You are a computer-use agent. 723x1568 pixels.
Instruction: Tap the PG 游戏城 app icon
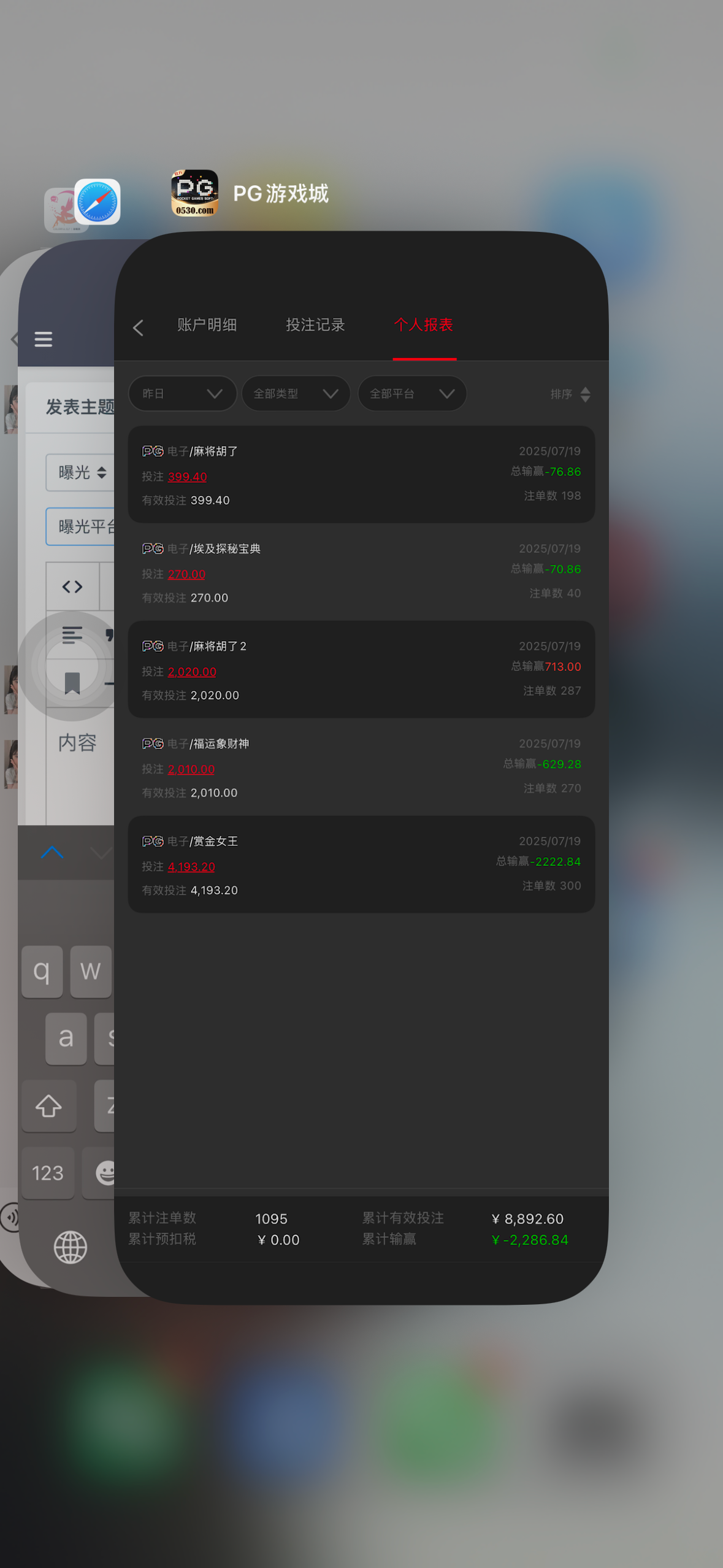[x=194, y=193]
